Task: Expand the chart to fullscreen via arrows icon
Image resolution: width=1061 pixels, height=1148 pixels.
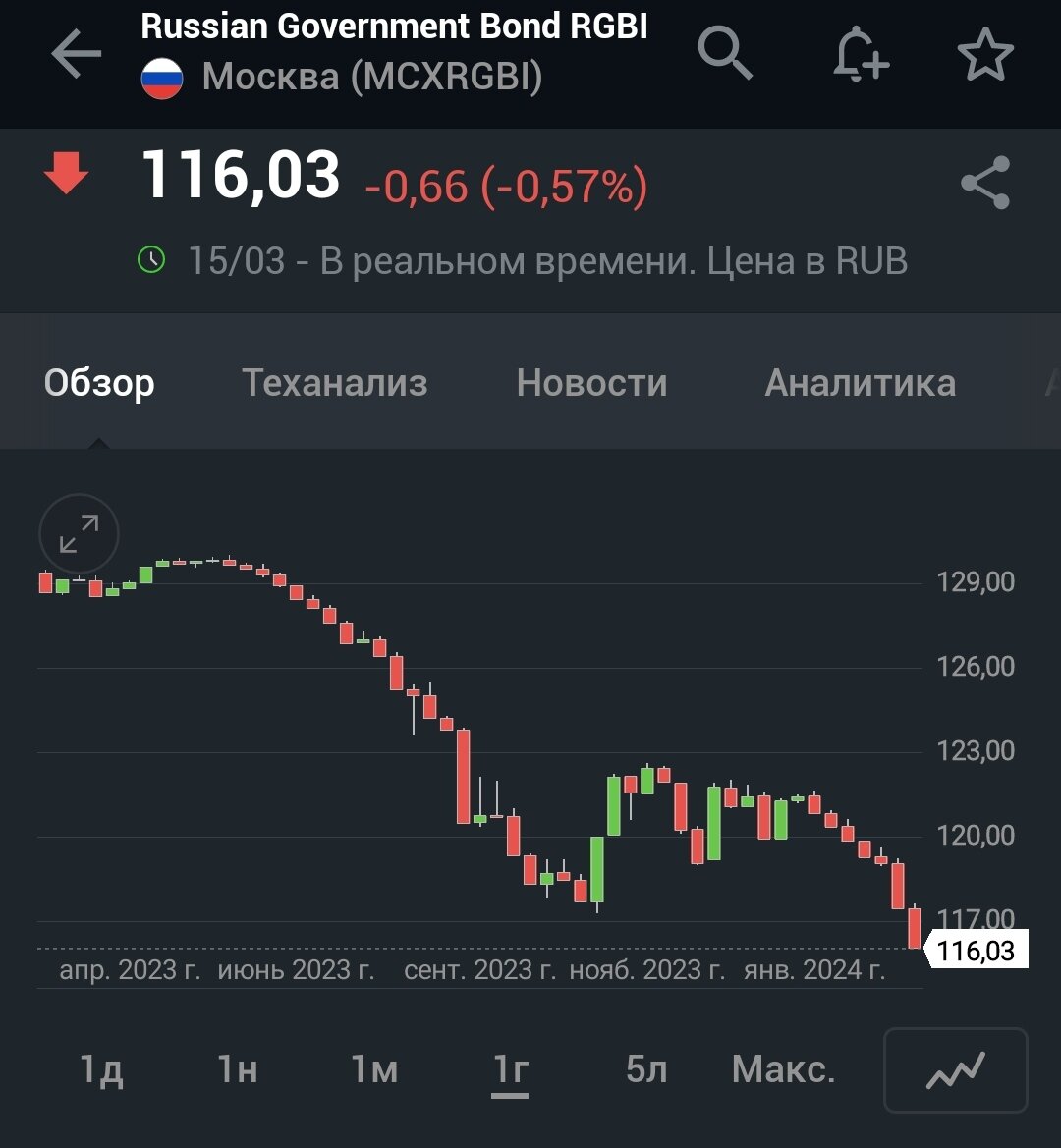Action: (78, 533)
